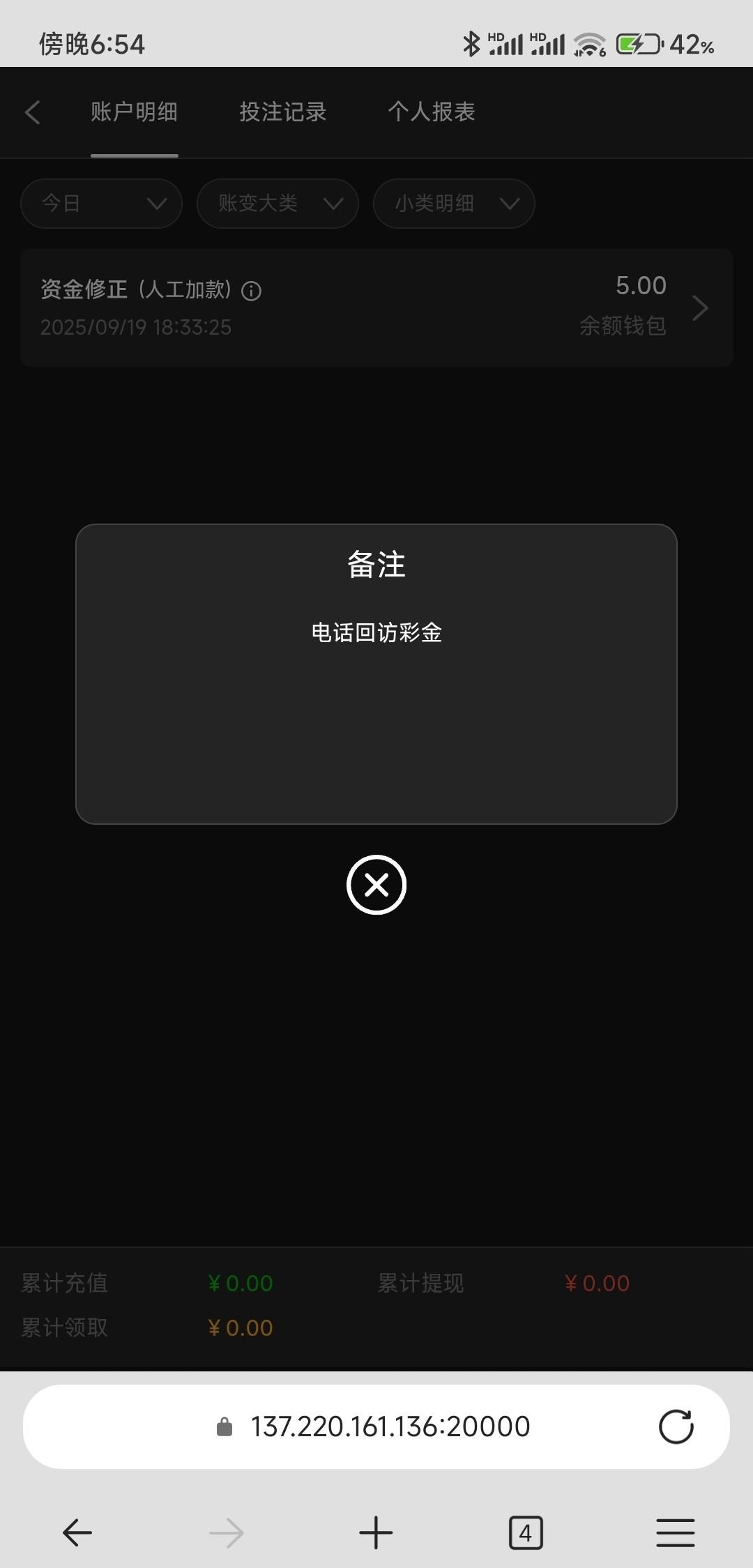Close the 备注 remark dialog
Viewport: 753px width, 1568px height.
[376, 885]
